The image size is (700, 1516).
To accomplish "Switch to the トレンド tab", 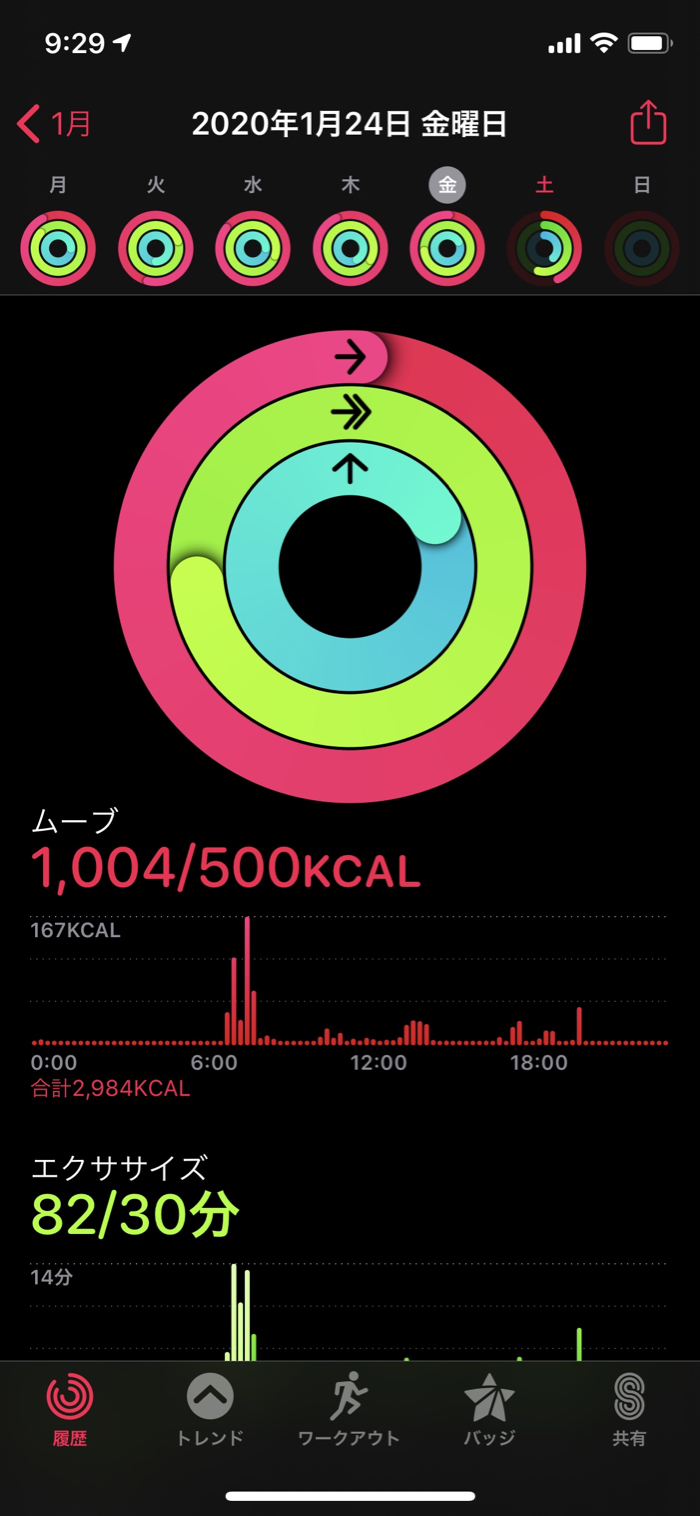I will tap(210, 1410).
